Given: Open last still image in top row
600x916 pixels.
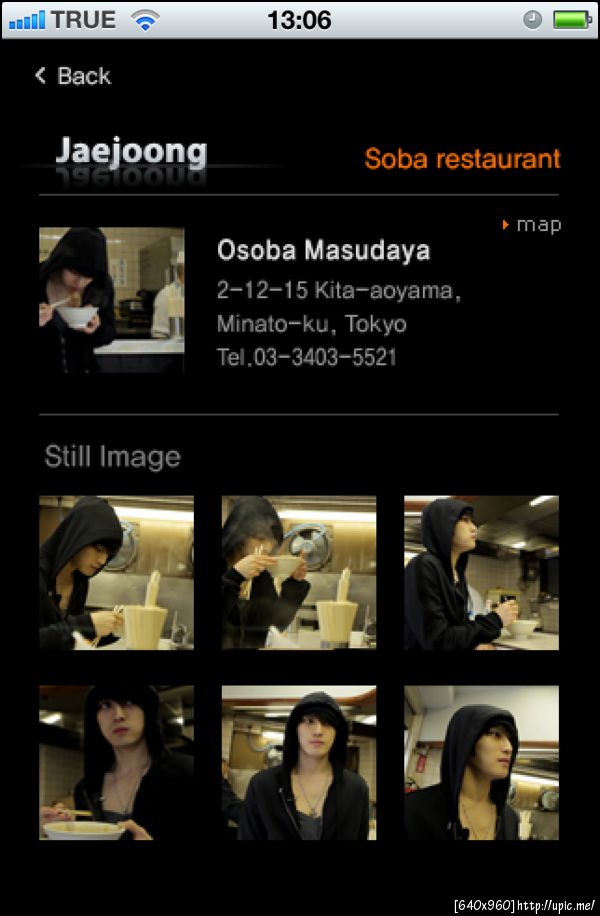Looking at the screenshot, I should 481,572.
